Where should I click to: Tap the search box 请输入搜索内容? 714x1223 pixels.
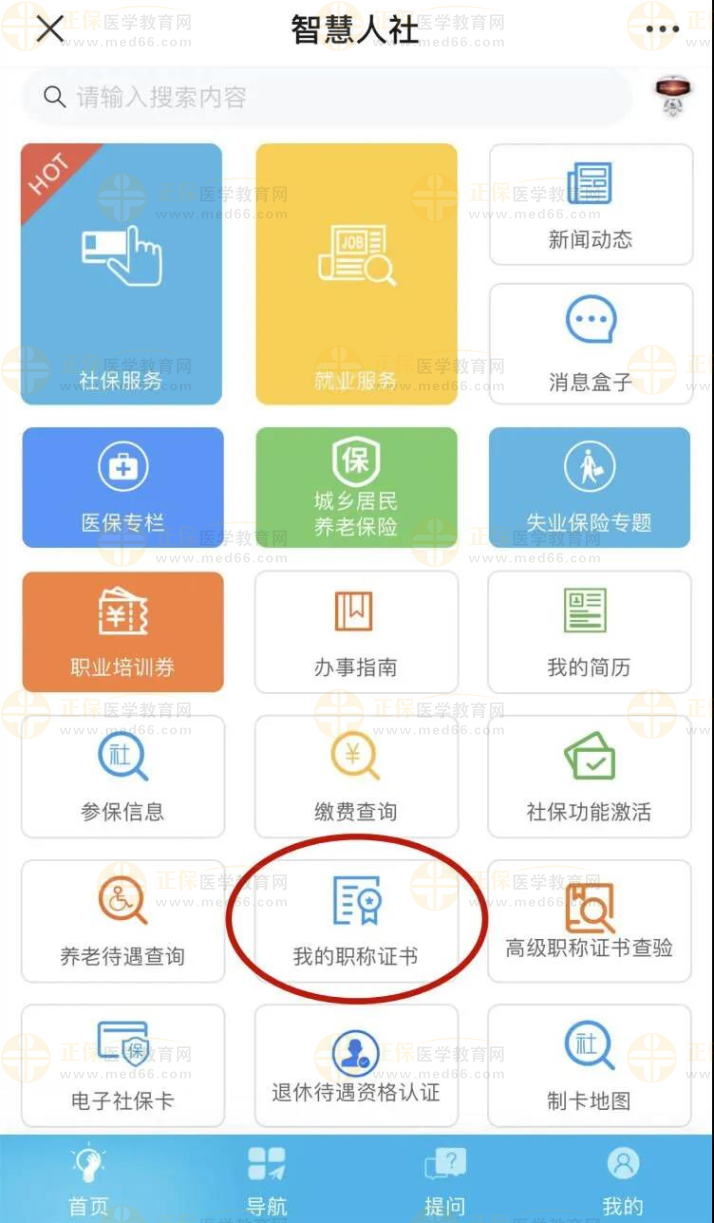(x=325, y=97)
